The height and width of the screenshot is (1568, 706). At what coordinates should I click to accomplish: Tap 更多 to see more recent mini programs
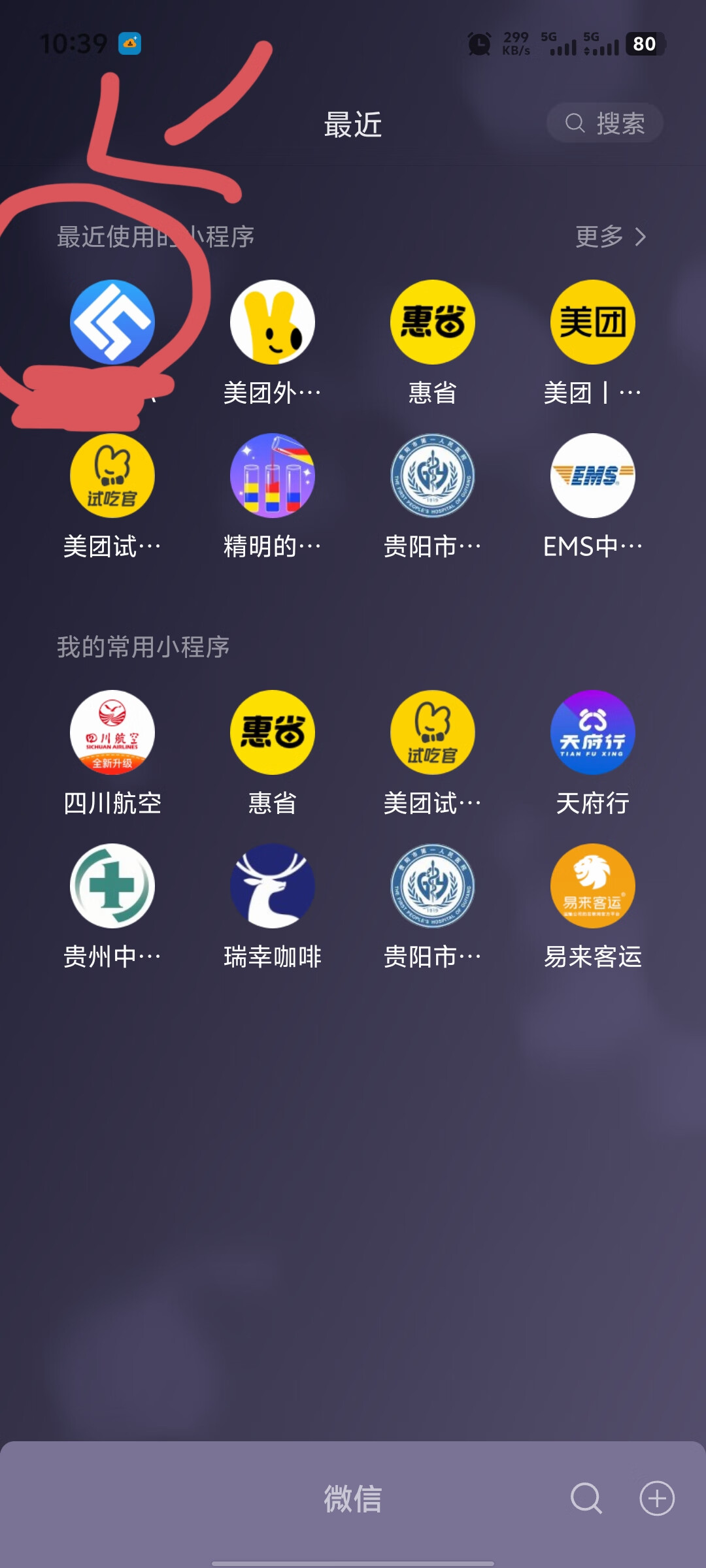(610, 237)
